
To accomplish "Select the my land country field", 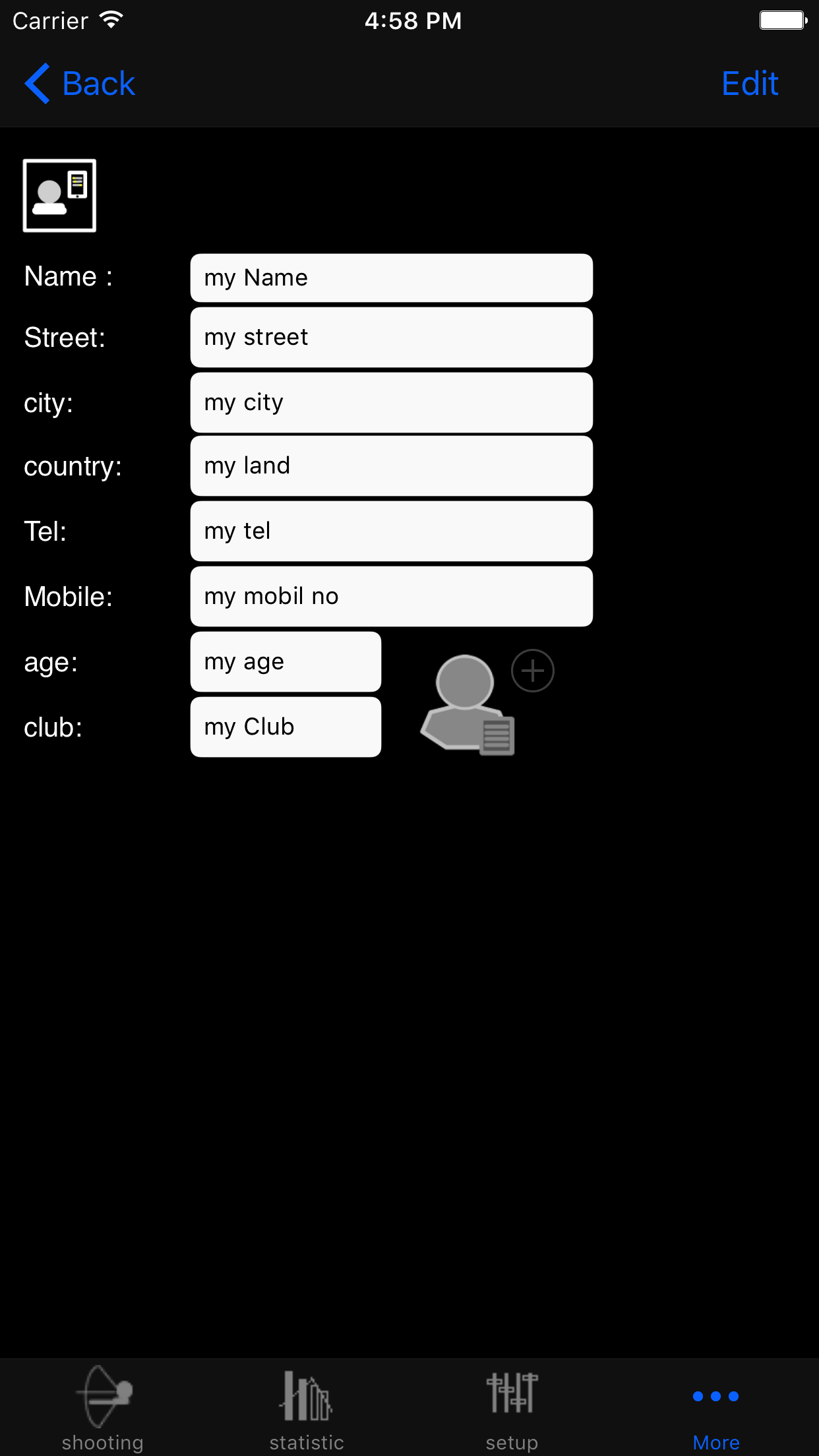I will pyautogui.click(x=391, y=466).
